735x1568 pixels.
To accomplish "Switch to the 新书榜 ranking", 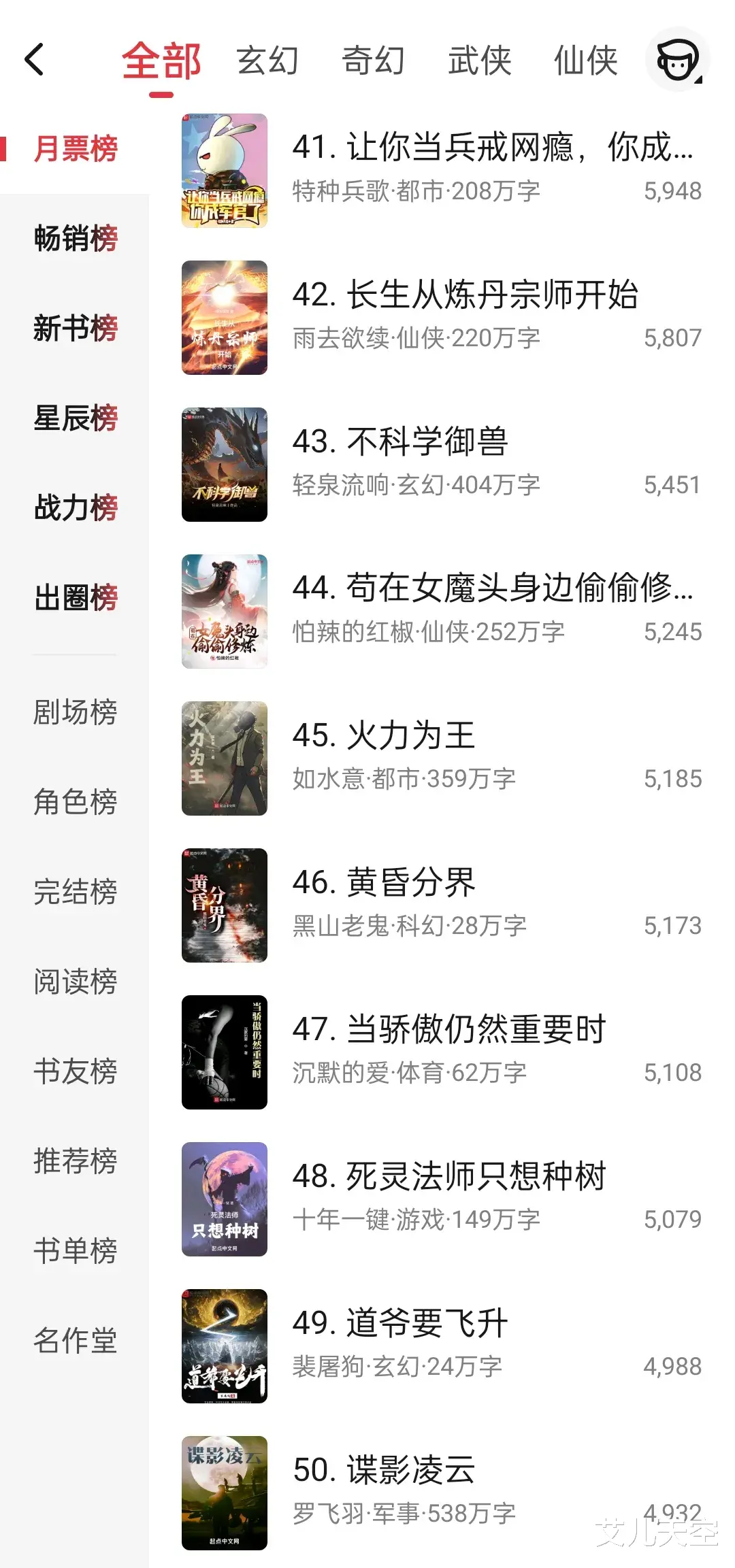I will [x=76, y=328].
